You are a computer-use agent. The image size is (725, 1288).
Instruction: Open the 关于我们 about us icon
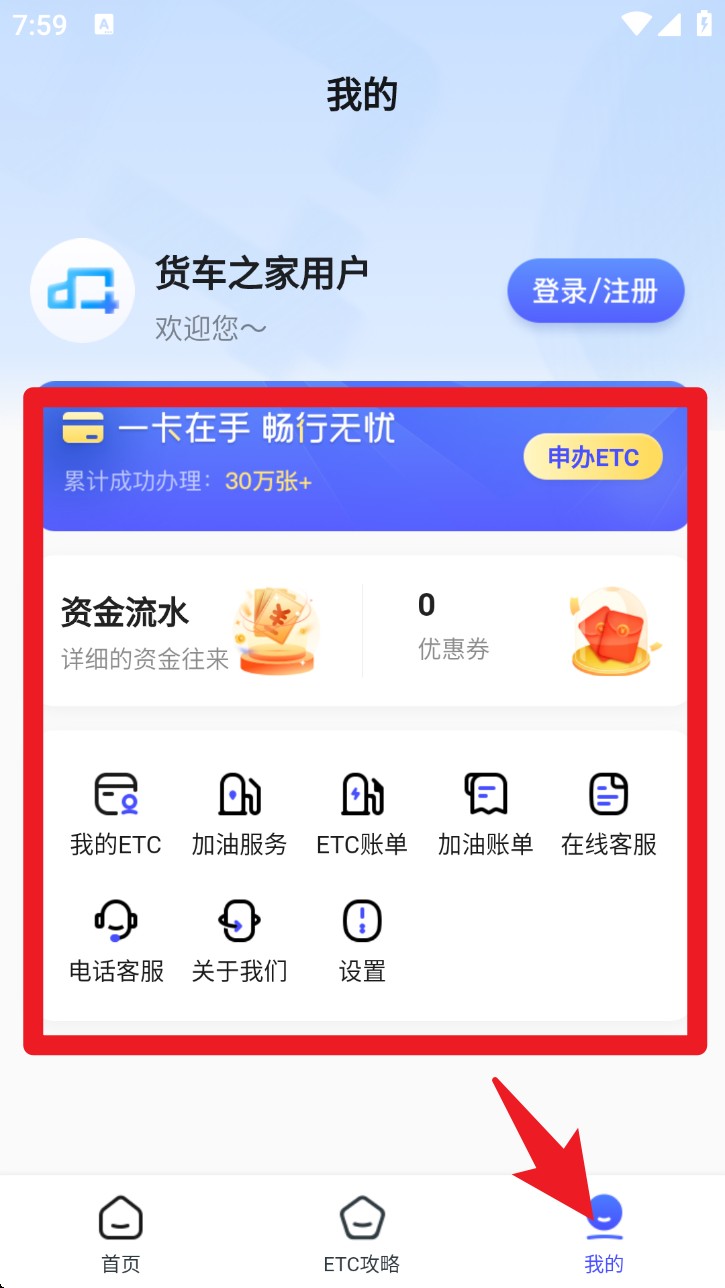(x=238, y=938)
